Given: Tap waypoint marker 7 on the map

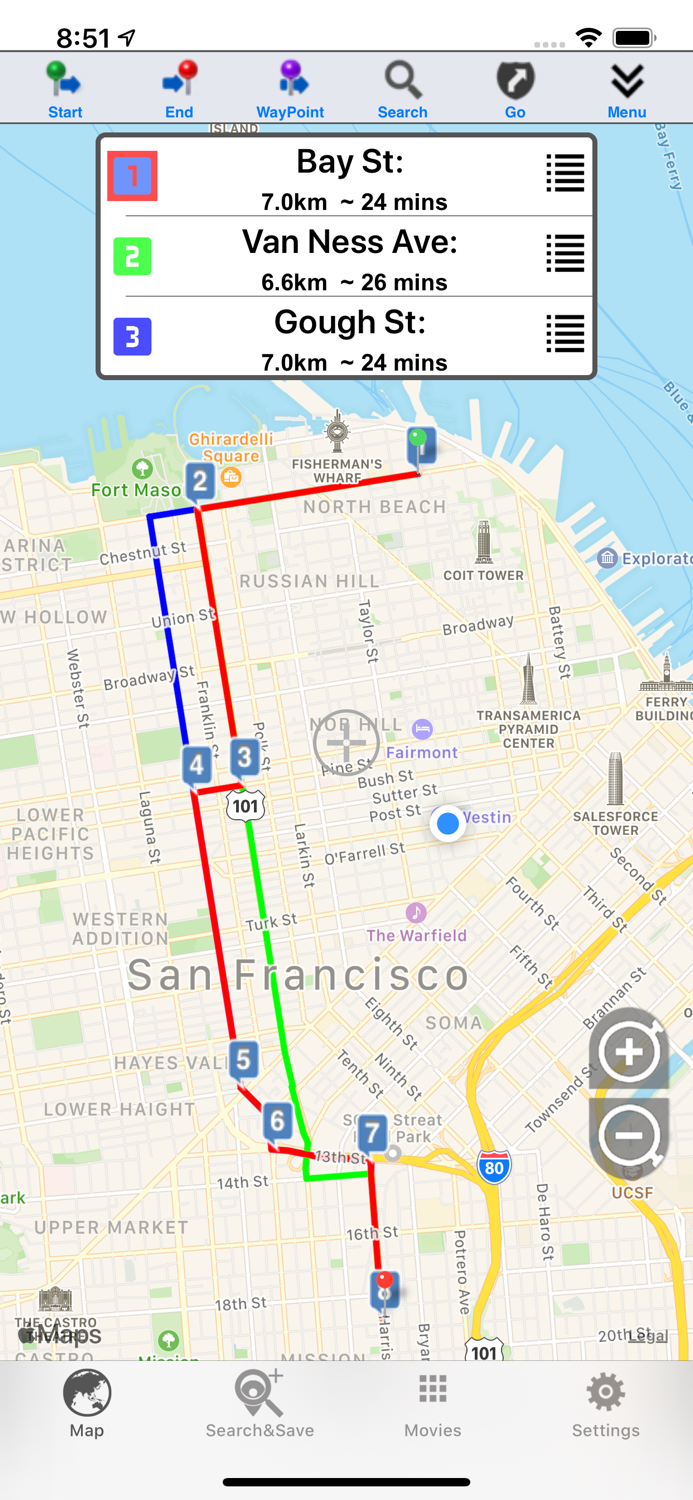Looking at the screenshot, I should click(x=372, y=1135).
